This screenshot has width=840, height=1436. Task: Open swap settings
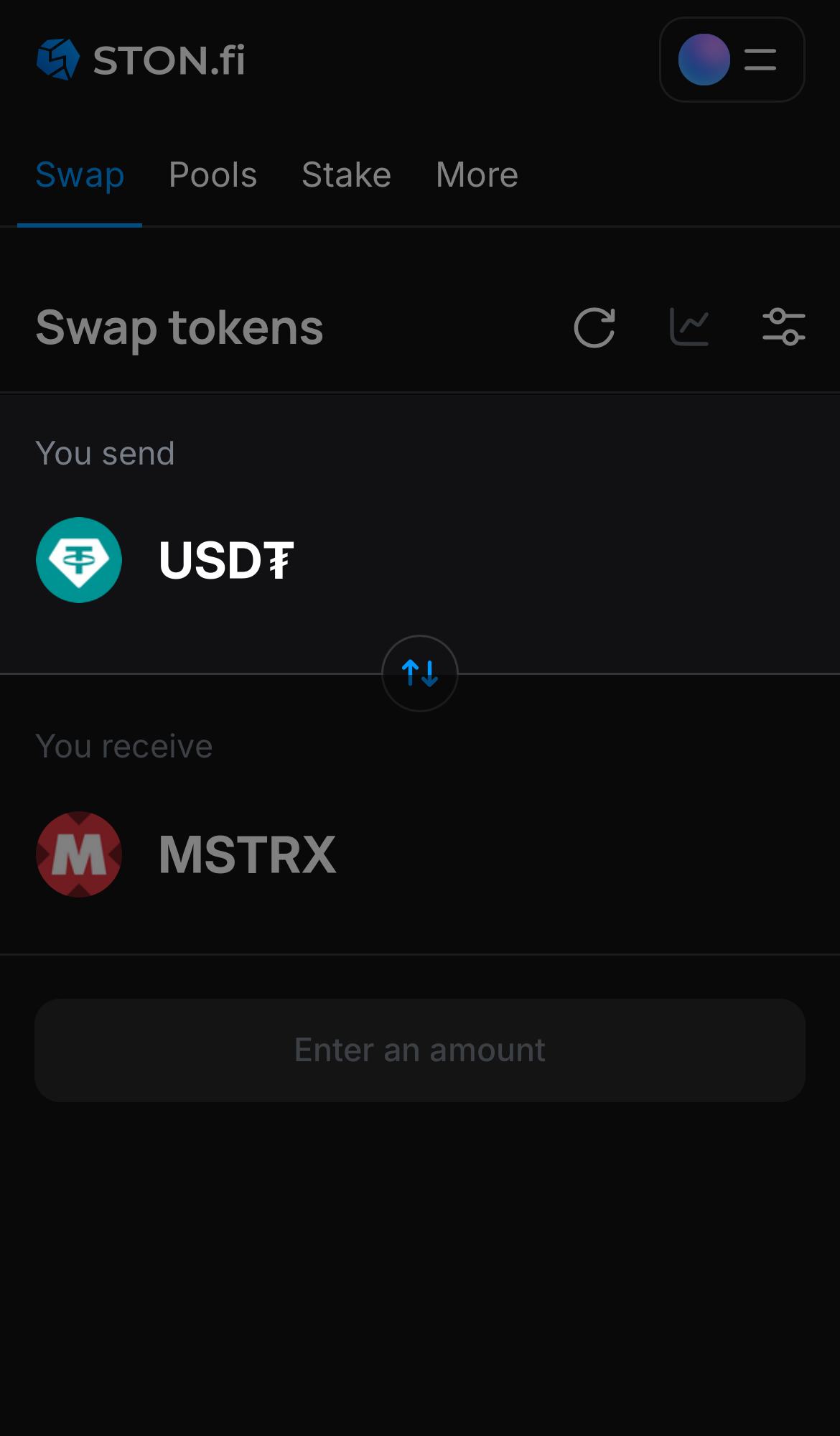784,327
